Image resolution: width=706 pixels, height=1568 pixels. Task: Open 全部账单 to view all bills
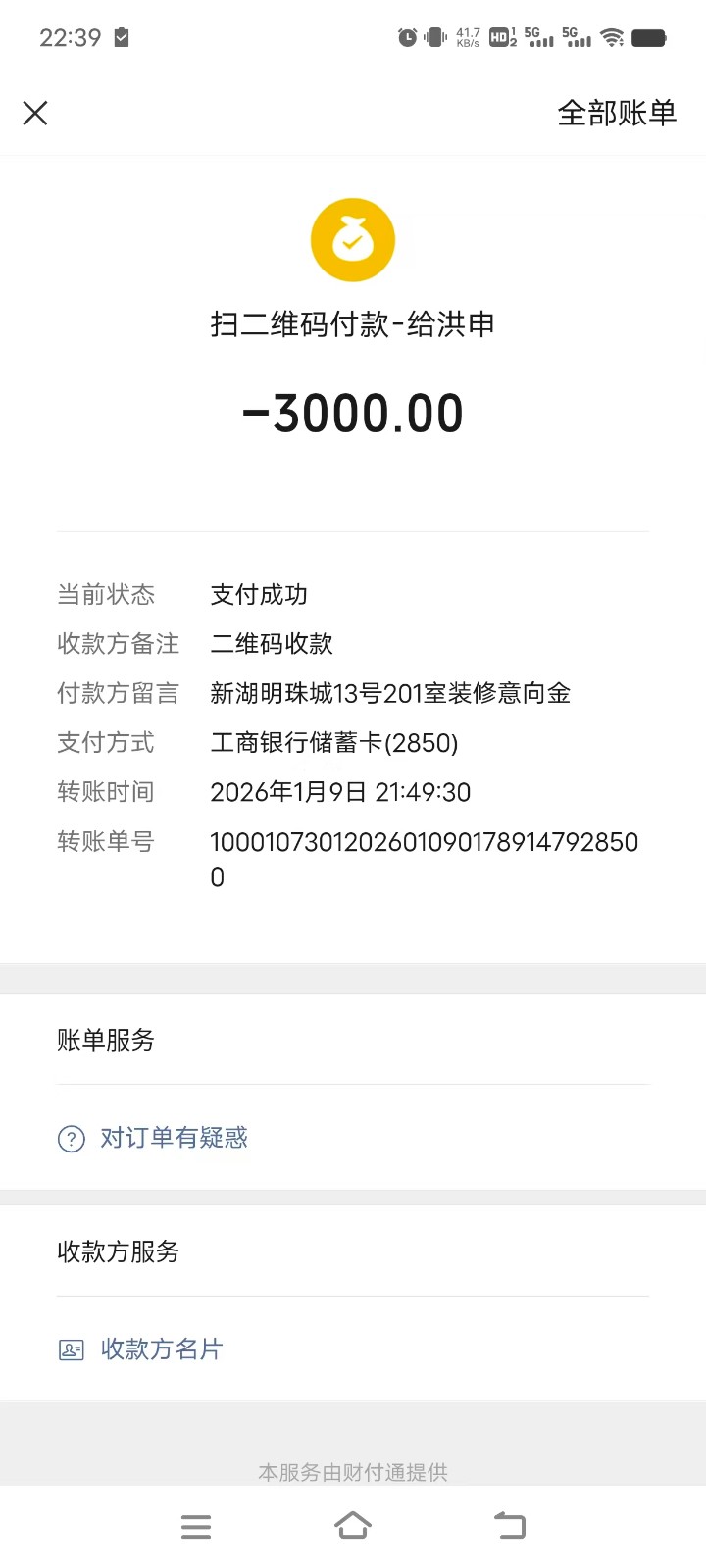[617, 114]
